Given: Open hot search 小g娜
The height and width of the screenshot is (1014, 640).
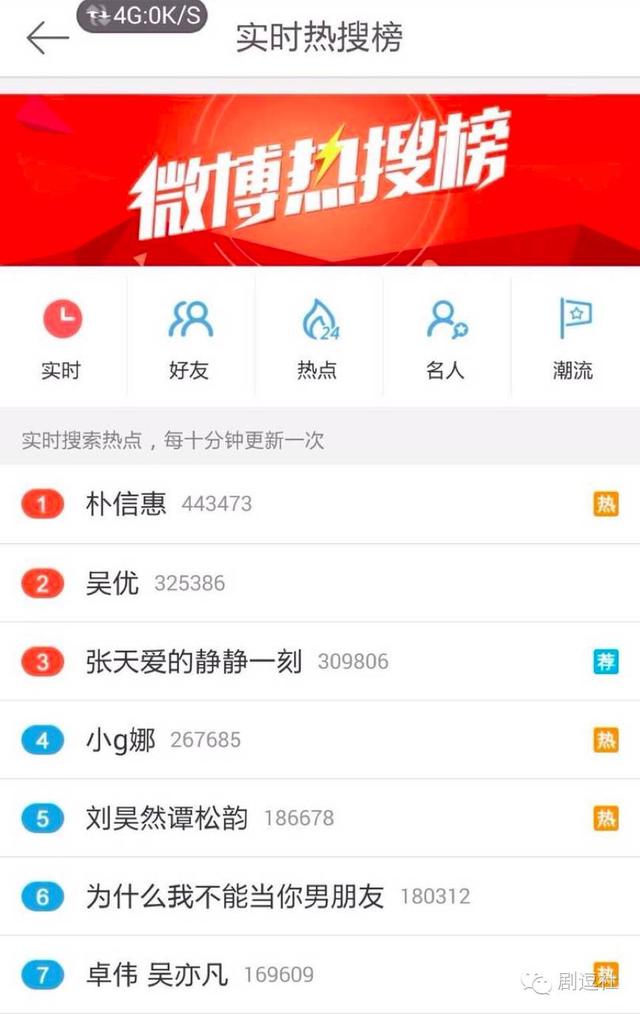Looking at the screenshot, I should [121, 740].
